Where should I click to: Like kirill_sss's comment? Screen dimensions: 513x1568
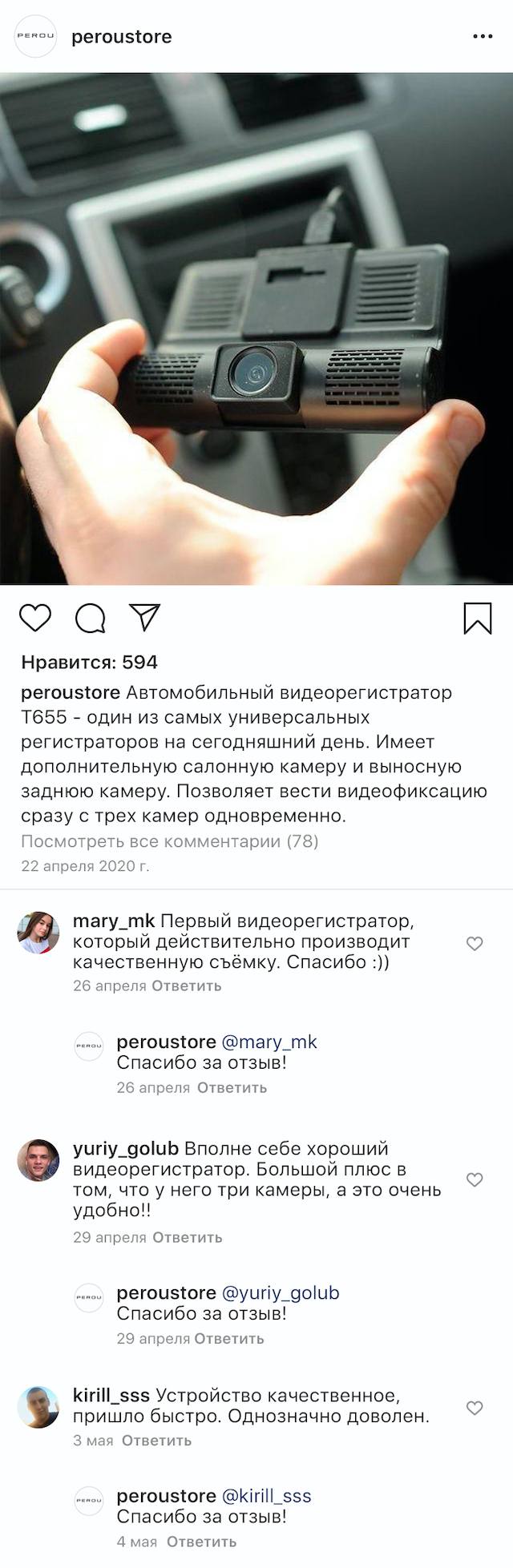475,1408
